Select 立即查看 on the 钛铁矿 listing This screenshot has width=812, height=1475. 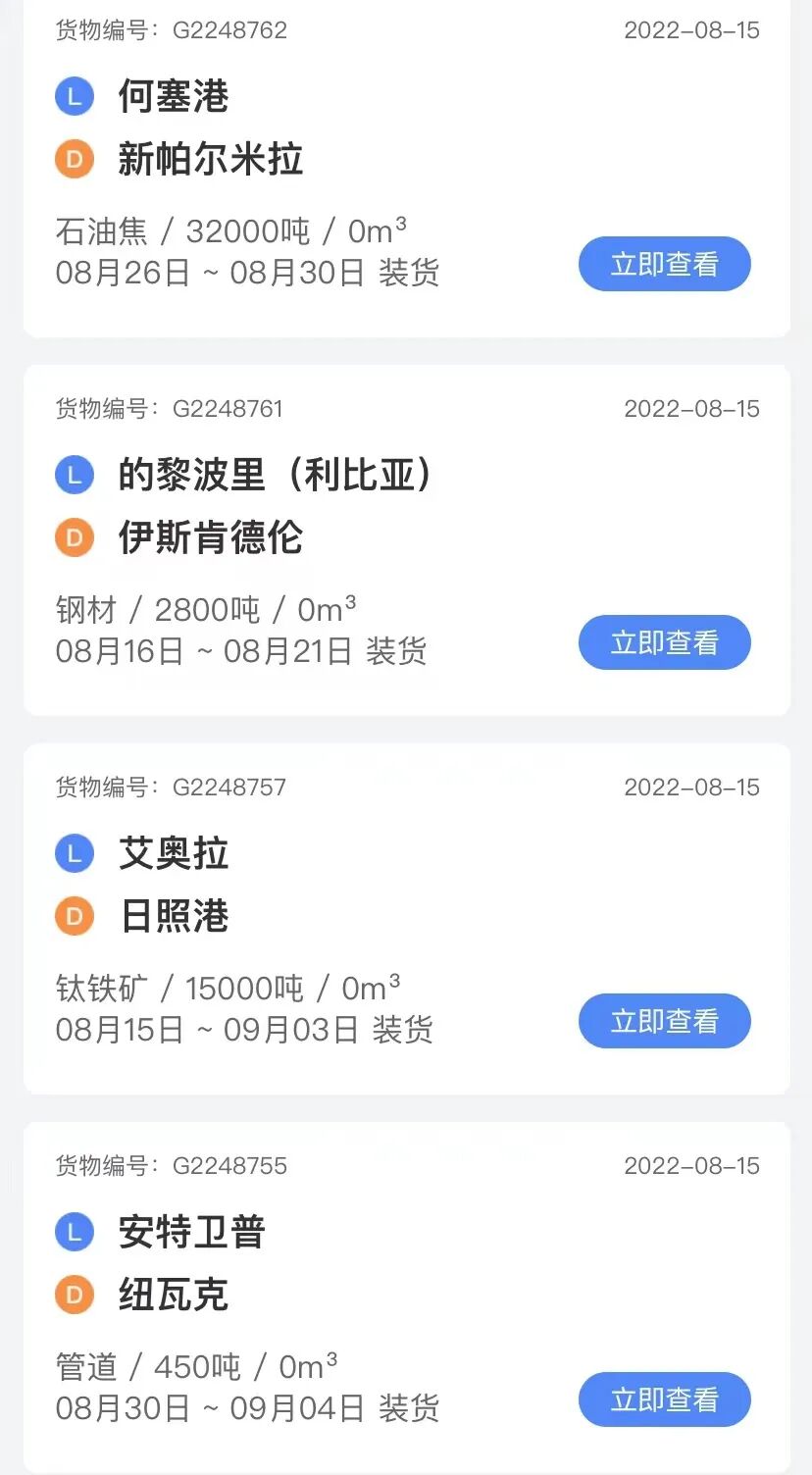(x=664, y=1021)
